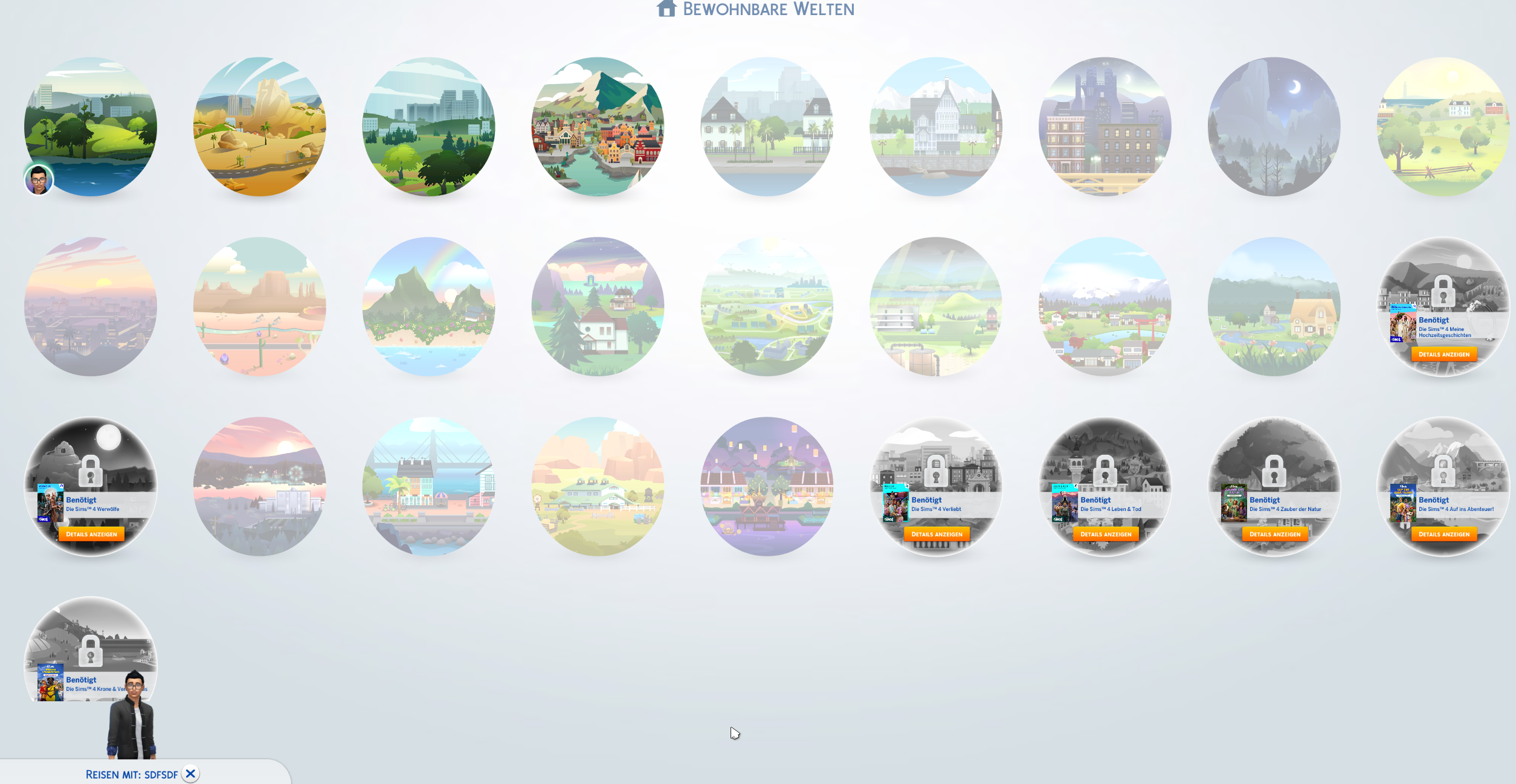Choose the night city world with apartment blocks

coord(1105,126)
